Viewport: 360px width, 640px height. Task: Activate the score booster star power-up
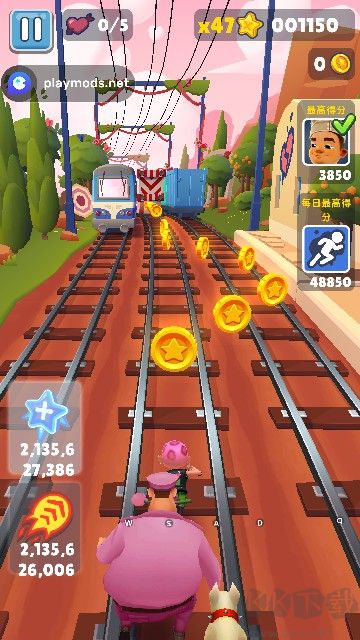pyautogui.click(x=45, y=429)
